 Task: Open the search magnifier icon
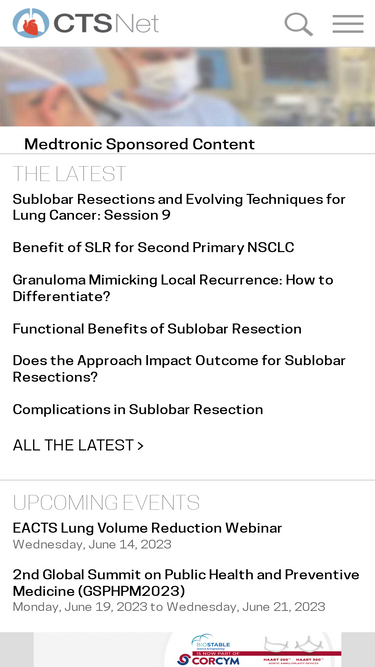tap(298, 24)
